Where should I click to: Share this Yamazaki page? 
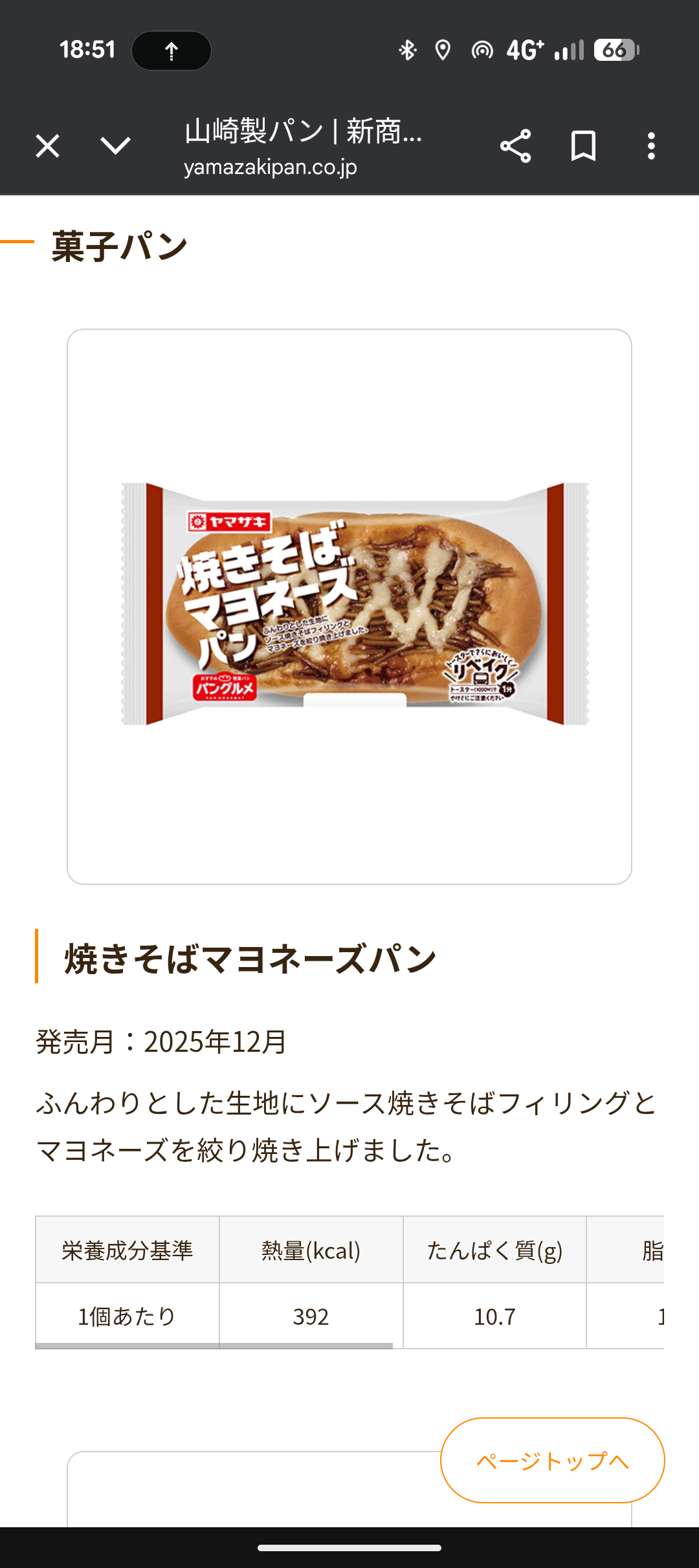[515, 146]
